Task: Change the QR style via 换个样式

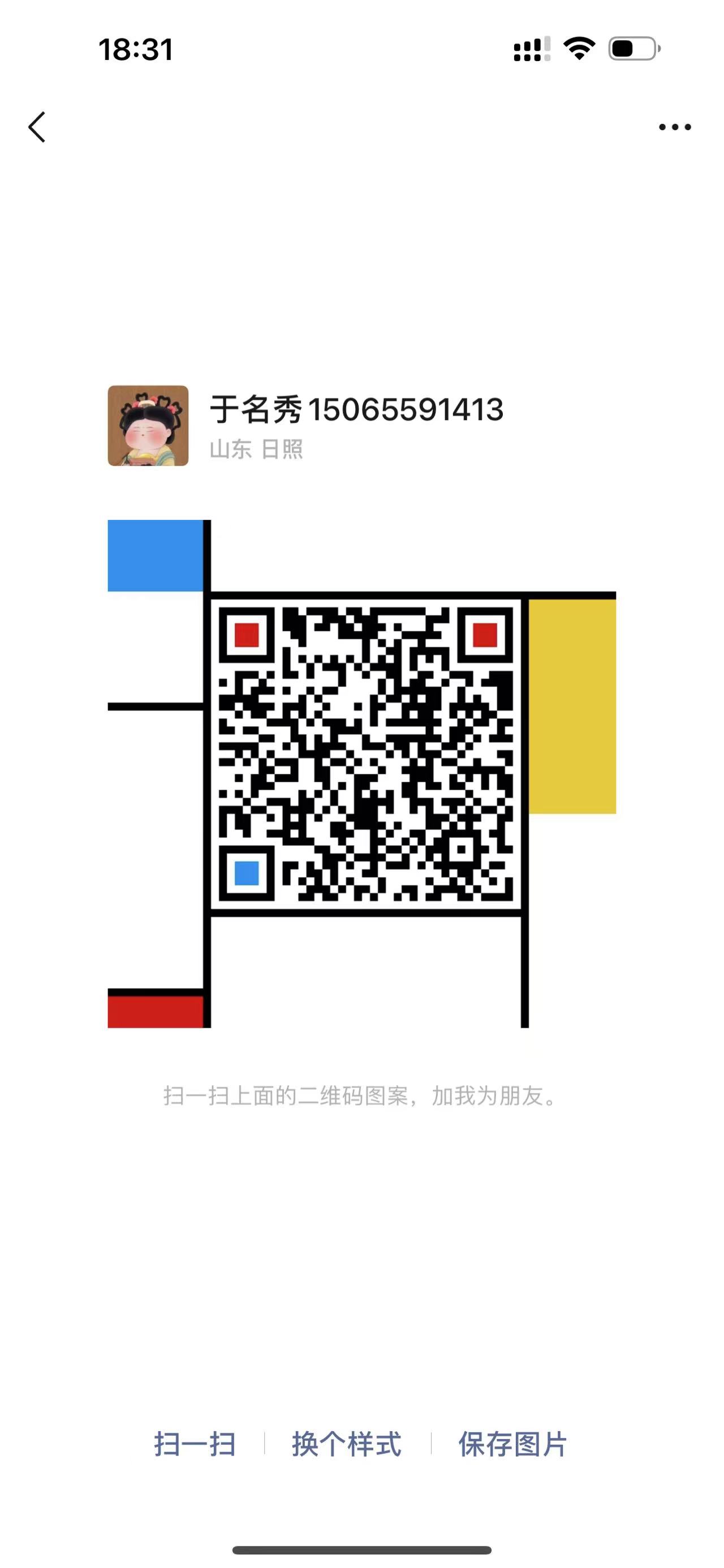Action: coord(347,1444)
